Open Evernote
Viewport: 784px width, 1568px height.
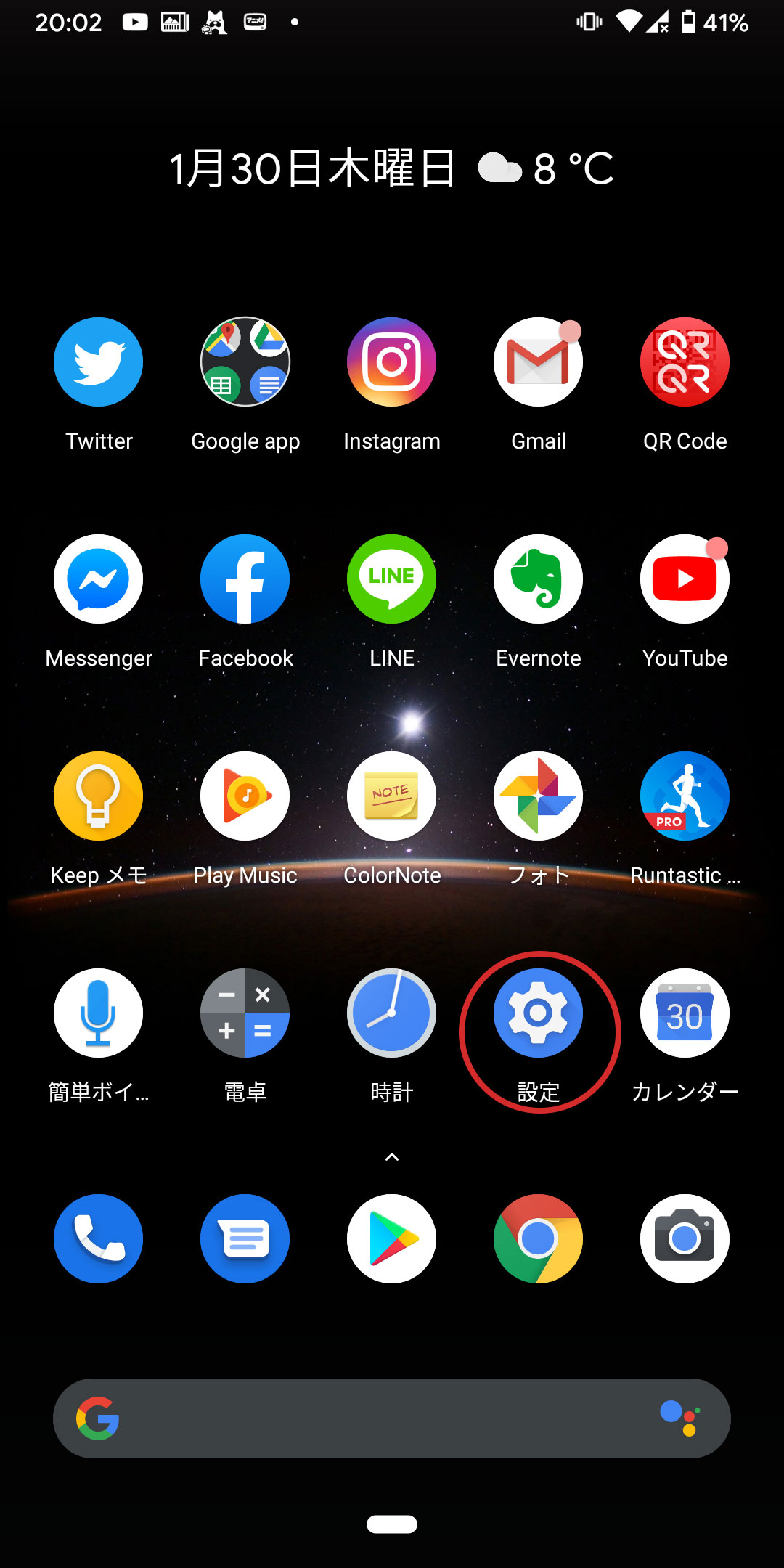(x=538, y=579)
